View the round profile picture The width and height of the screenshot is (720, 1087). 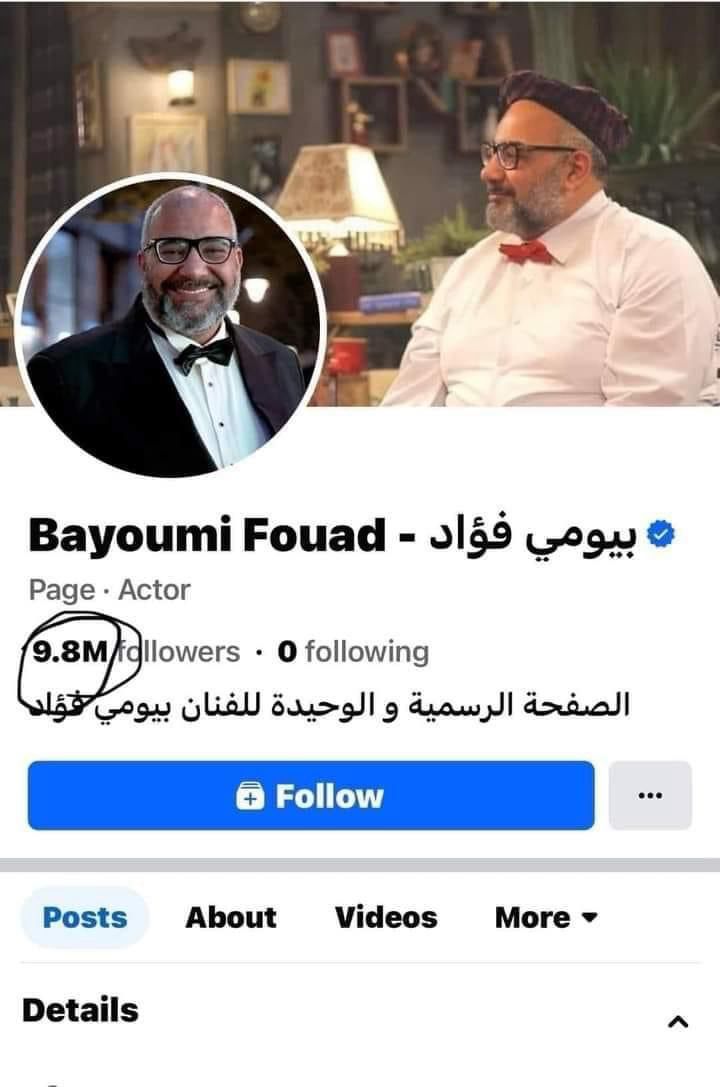click(x=172, y=327)
